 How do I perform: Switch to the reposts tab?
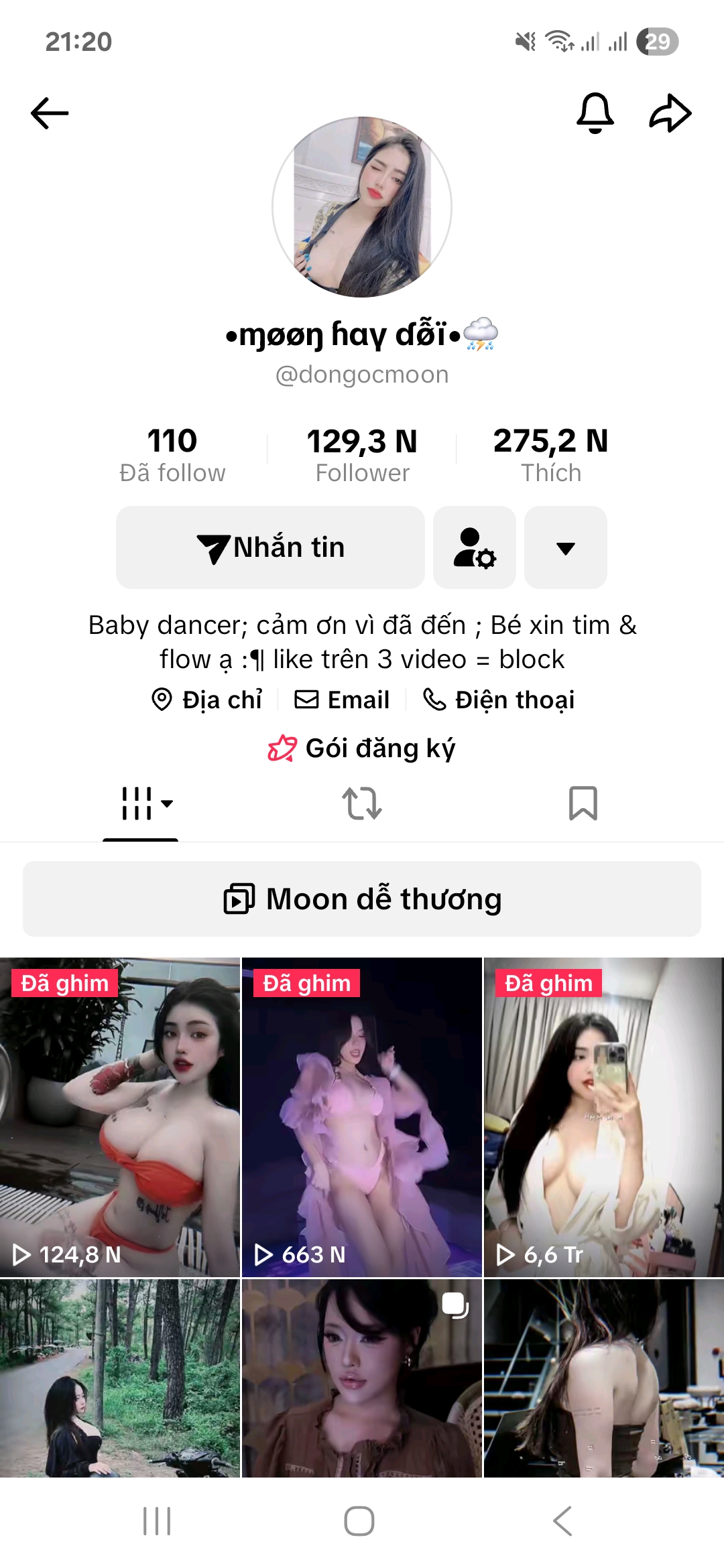tap(362, 803)
